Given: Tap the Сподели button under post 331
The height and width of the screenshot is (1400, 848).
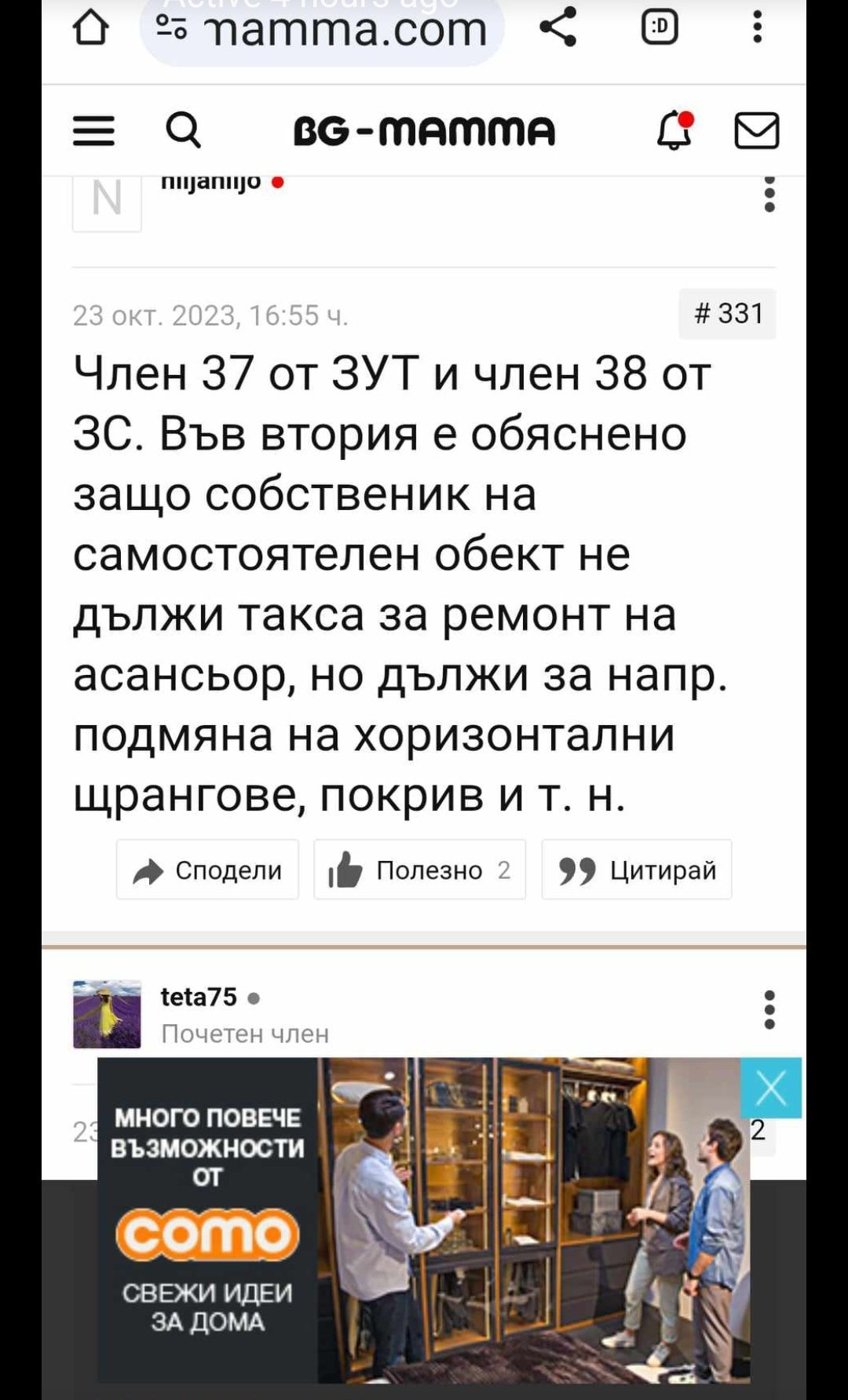Looking at the screenshot, I should (x=208, y=870).
